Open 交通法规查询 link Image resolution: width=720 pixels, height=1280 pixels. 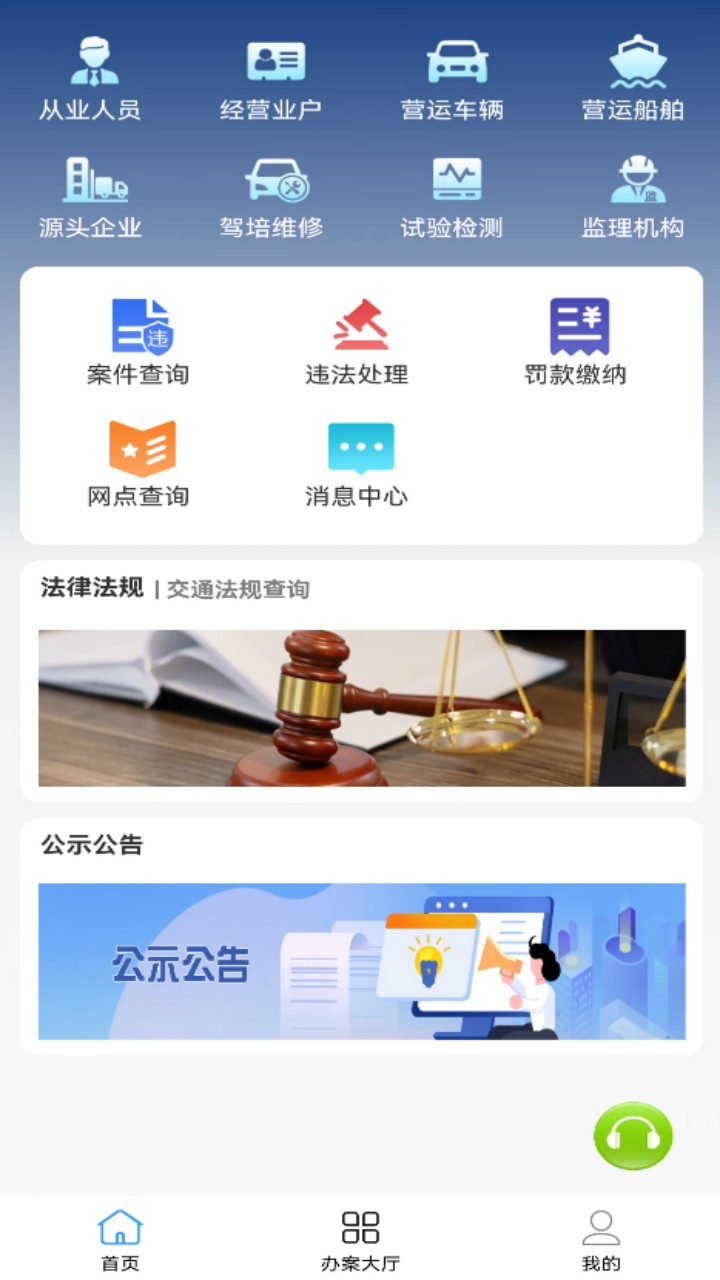(236, 590)
